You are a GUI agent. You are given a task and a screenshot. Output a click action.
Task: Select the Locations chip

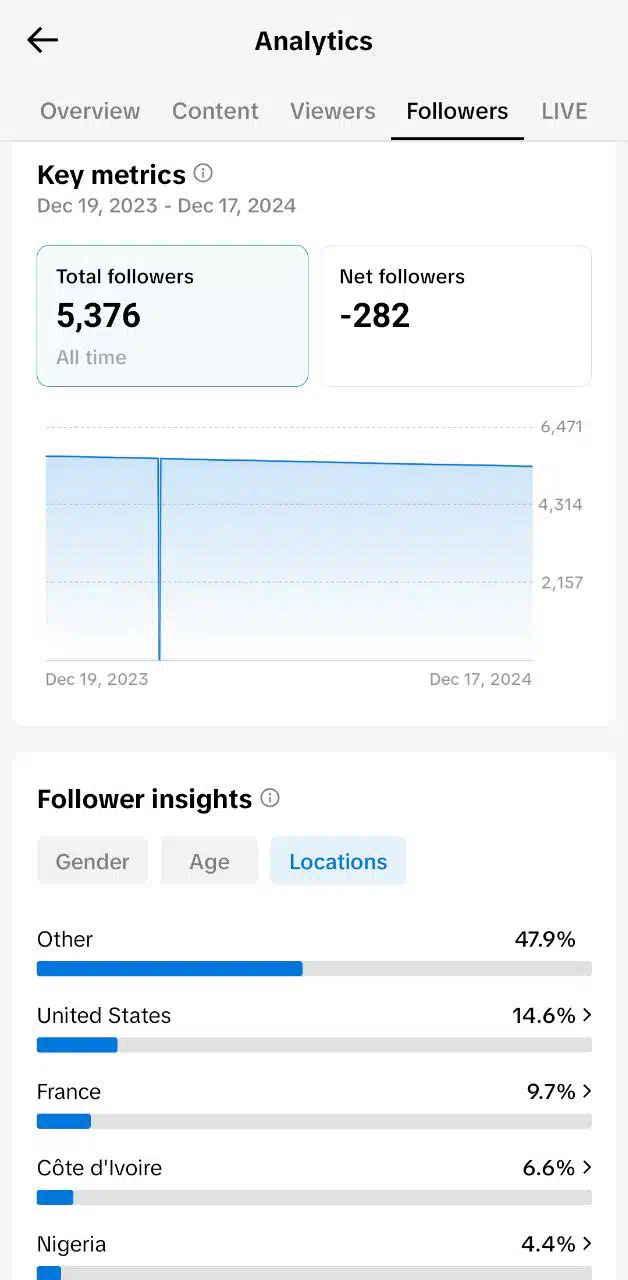pyautogui.click(x=338, y=861)
